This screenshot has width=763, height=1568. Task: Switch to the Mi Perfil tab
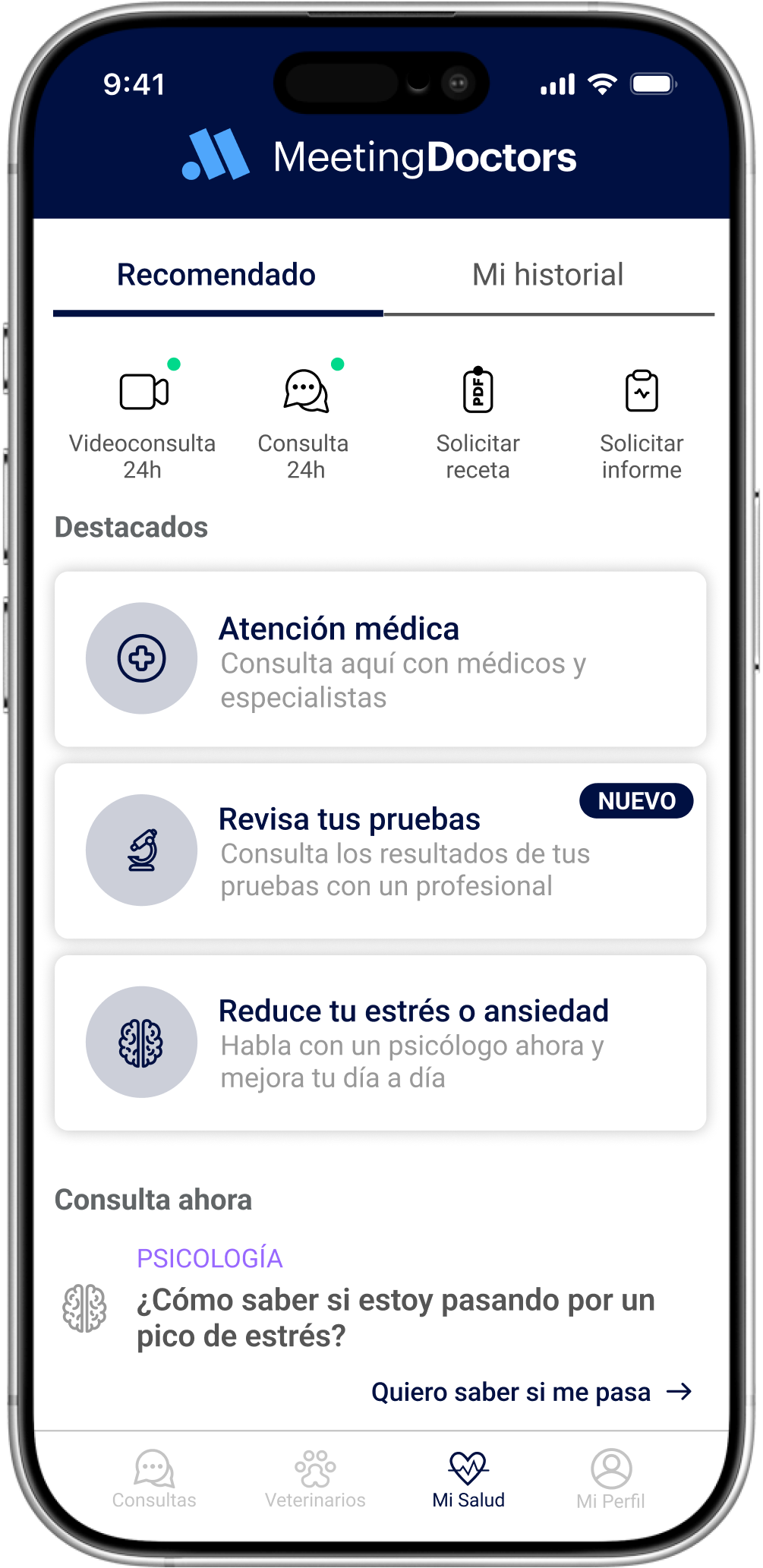pos(610,1478)
